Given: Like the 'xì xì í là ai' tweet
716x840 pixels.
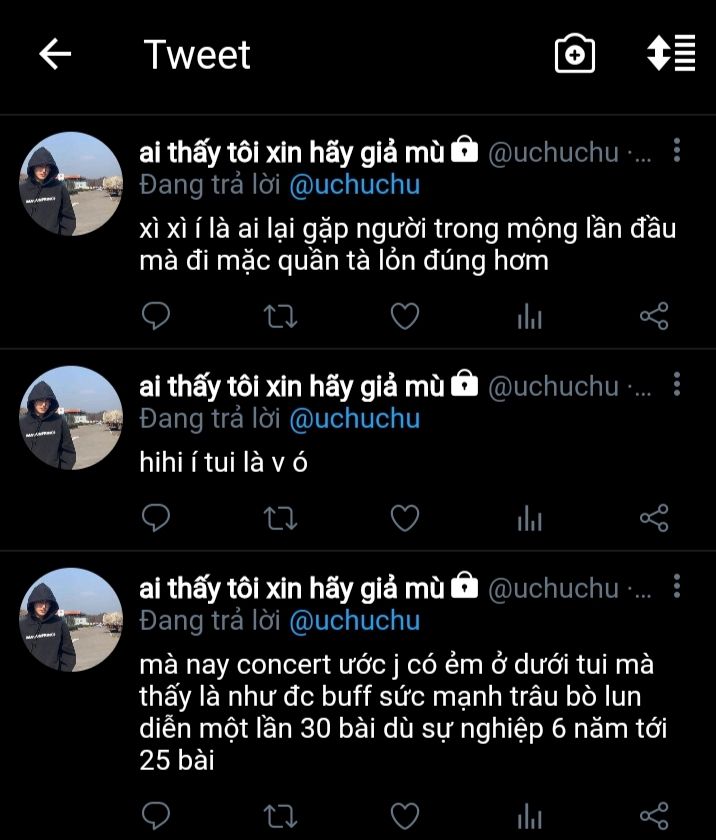Looking at the screenshot, I should 404,317.
